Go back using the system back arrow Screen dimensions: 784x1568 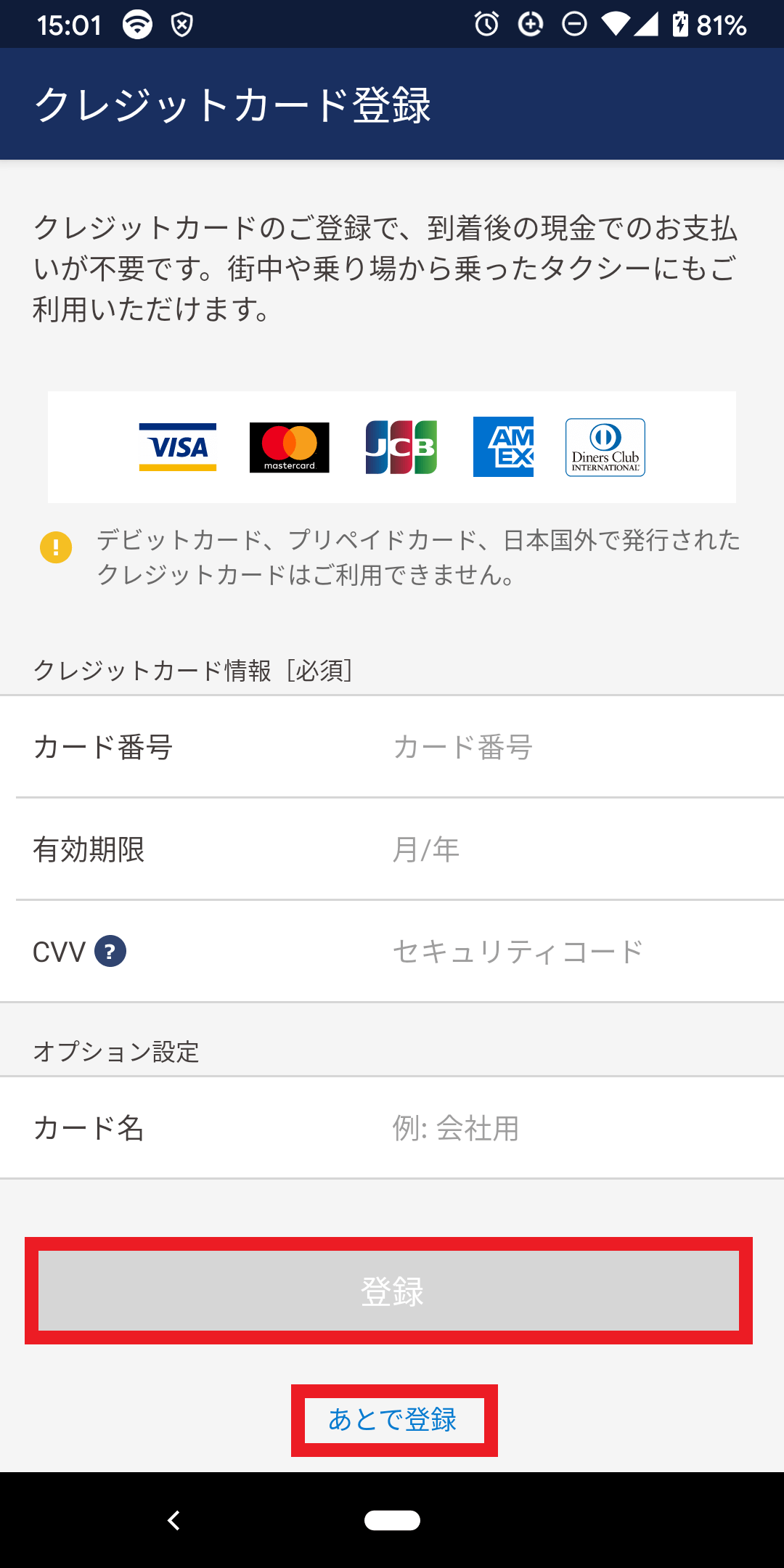coord(173,1520)
